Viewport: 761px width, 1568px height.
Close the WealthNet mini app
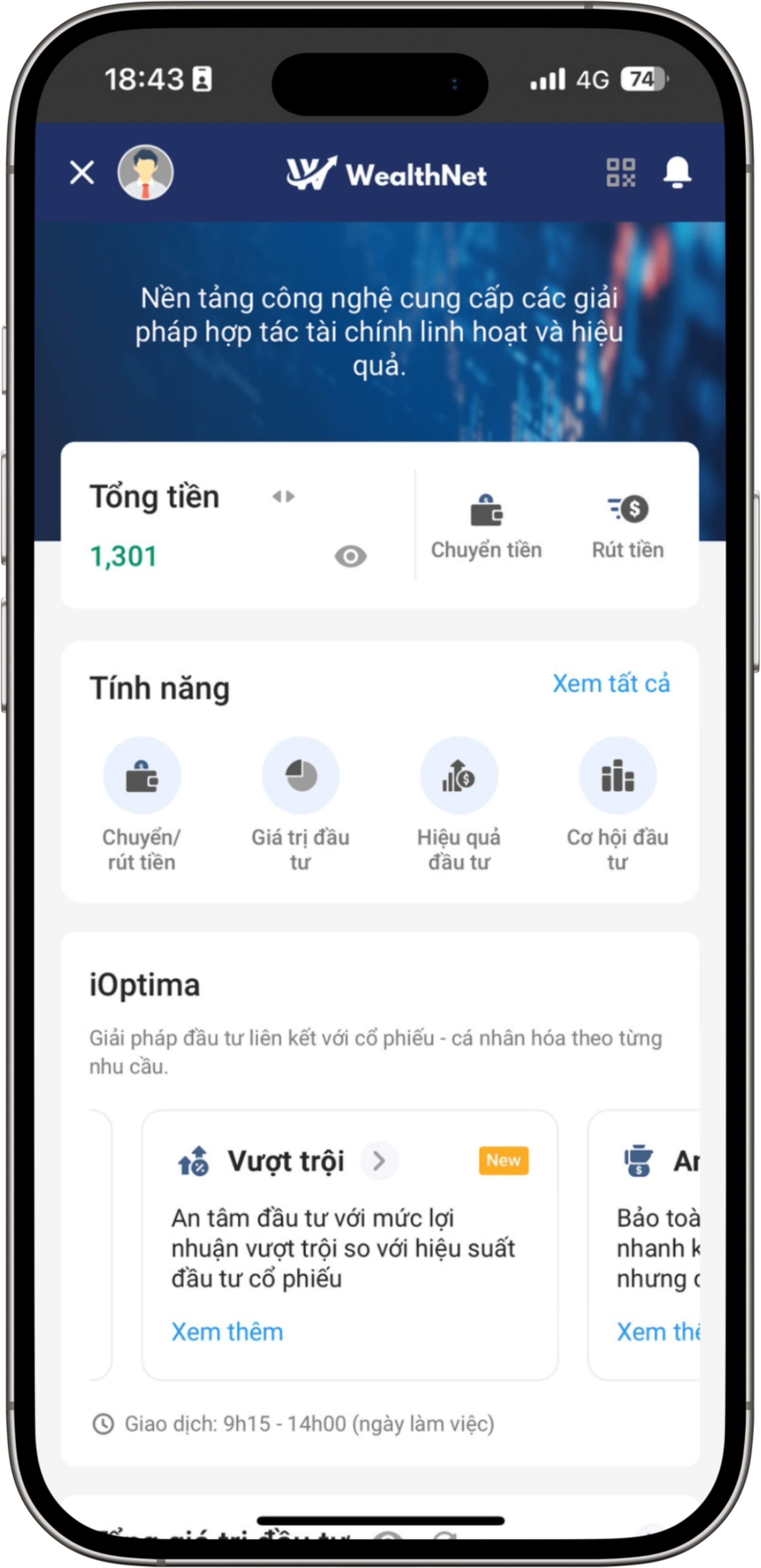(x=81, y=172)
